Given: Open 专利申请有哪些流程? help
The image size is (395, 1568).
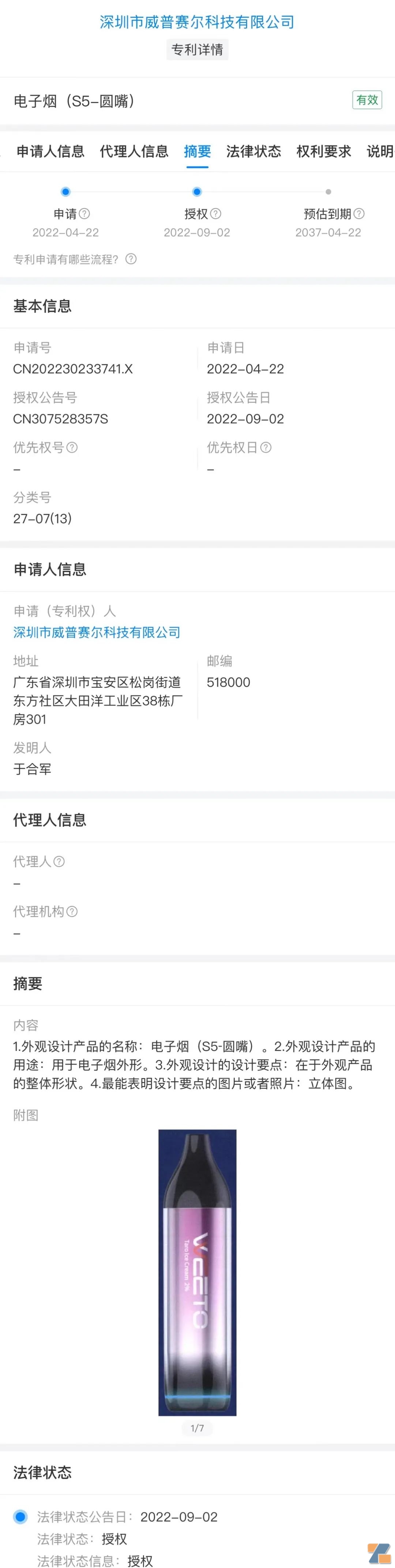Looking at the screenshot, I should (131, 259).
